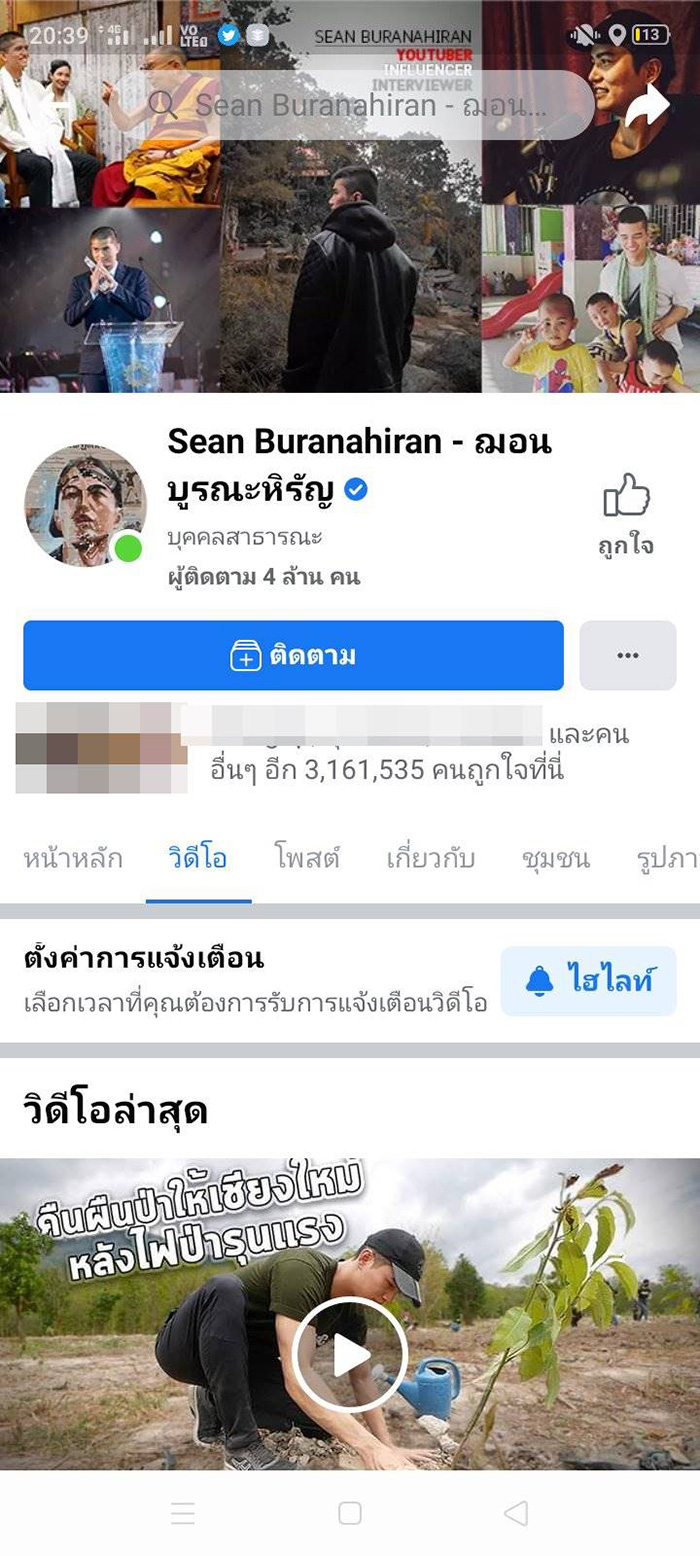Select the วิดีโอ tab

coord(198,858)
